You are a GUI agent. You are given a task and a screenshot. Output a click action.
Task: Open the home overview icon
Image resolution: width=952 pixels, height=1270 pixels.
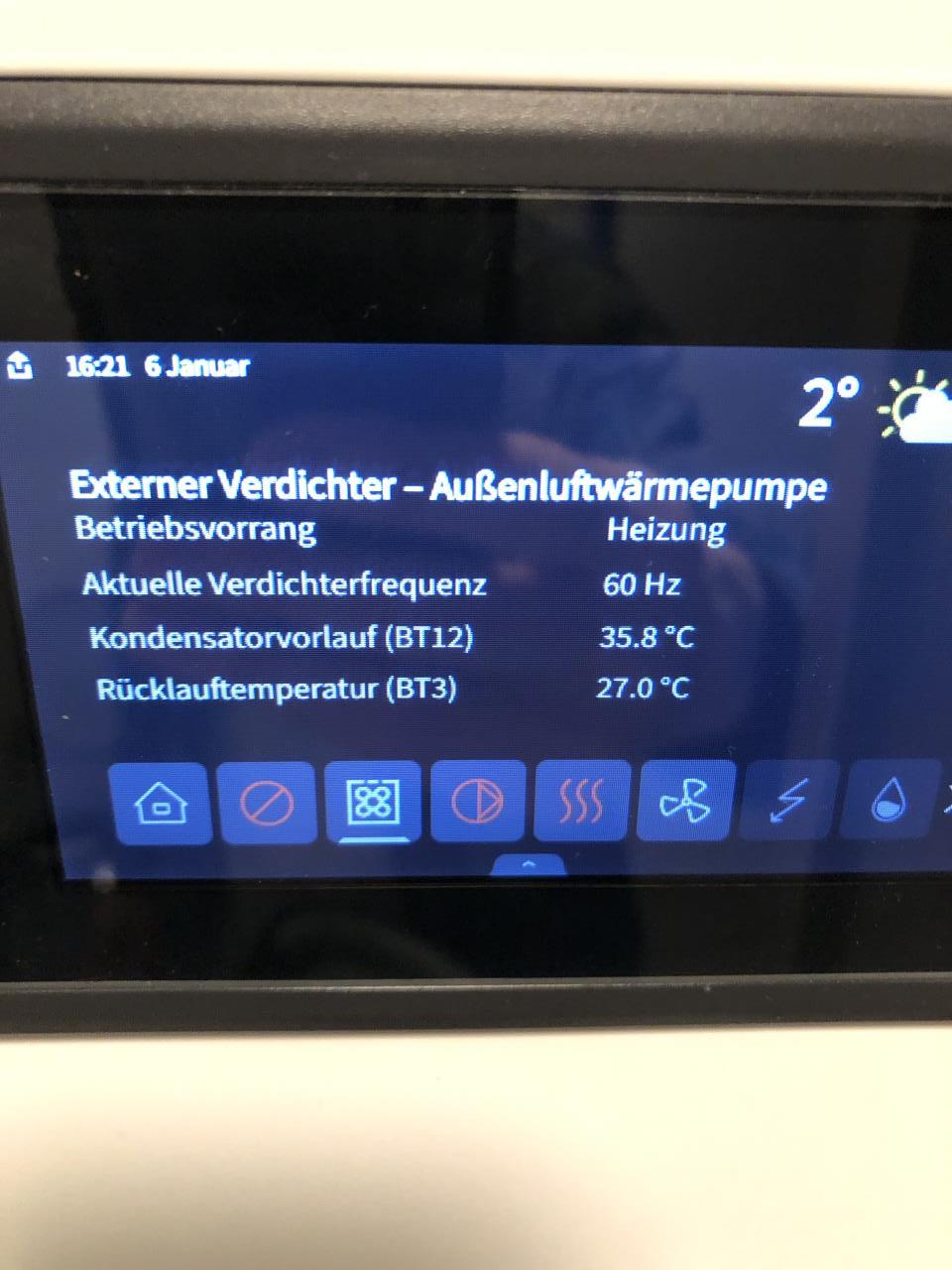pyautogui.click(x=159, y=802)
